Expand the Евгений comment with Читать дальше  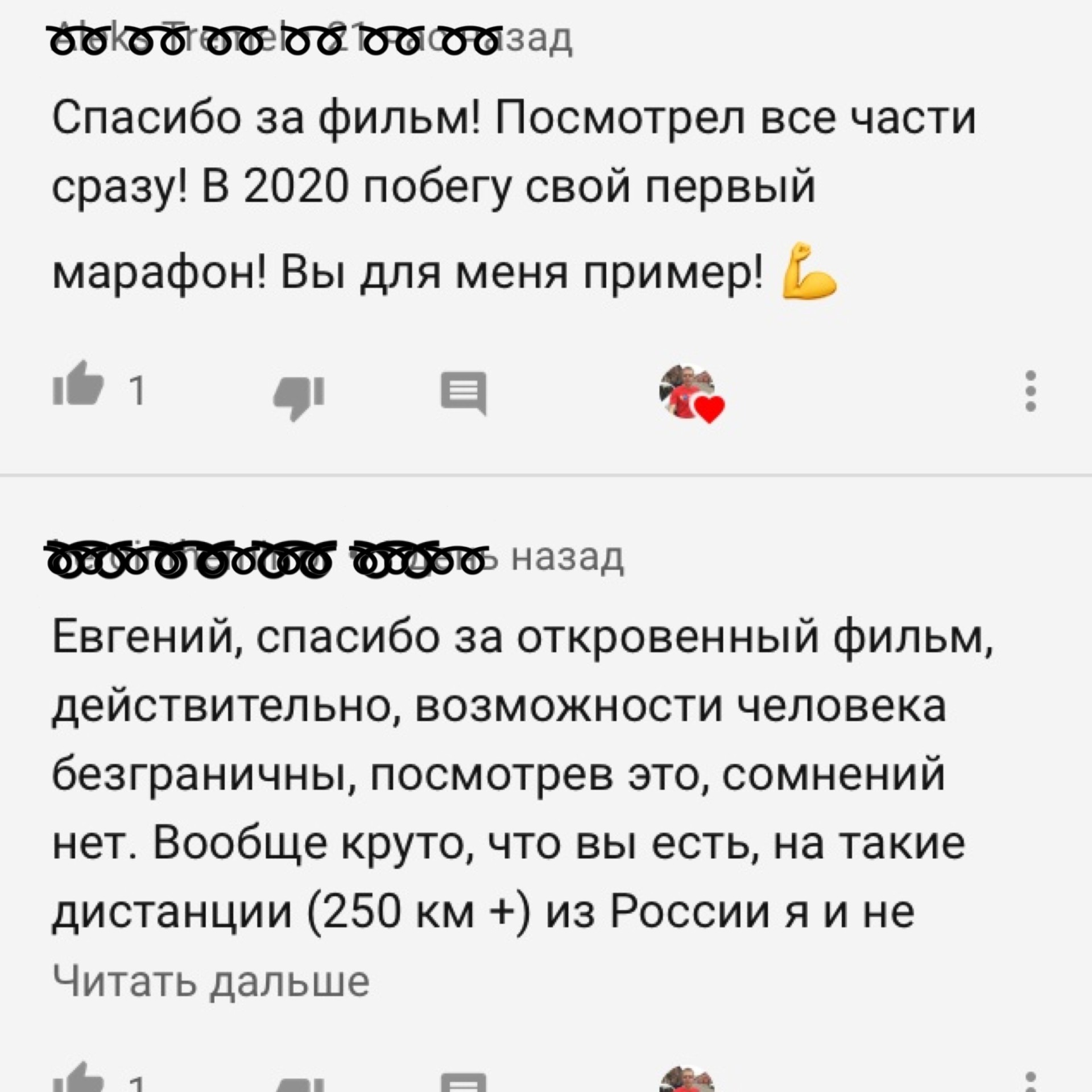pos(211,981)
